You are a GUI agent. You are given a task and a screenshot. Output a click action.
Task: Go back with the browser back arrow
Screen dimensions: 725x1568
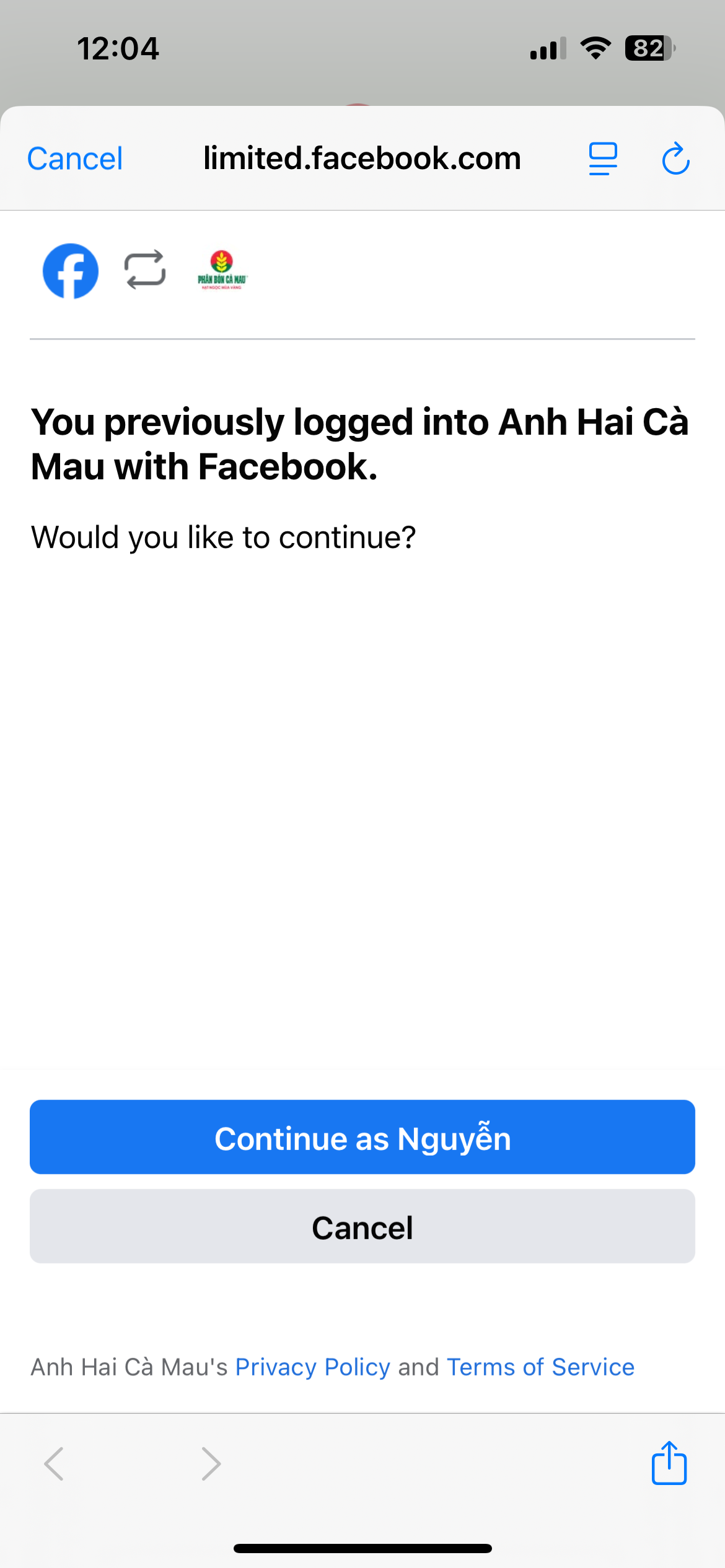54,1464
